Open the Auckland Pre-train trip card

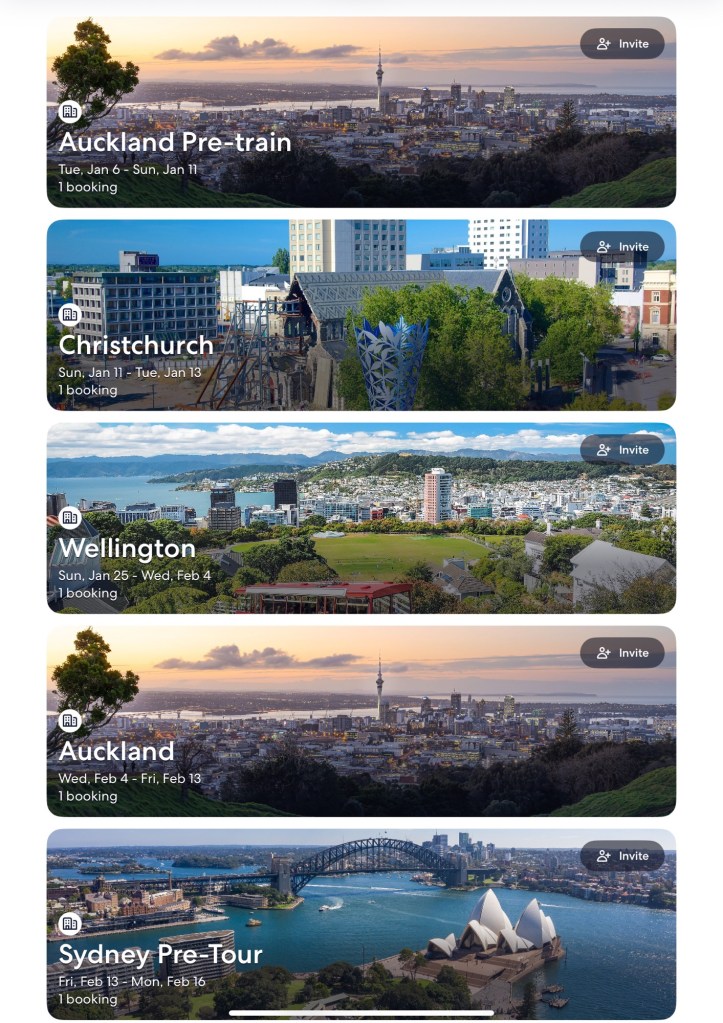point(360,112)
